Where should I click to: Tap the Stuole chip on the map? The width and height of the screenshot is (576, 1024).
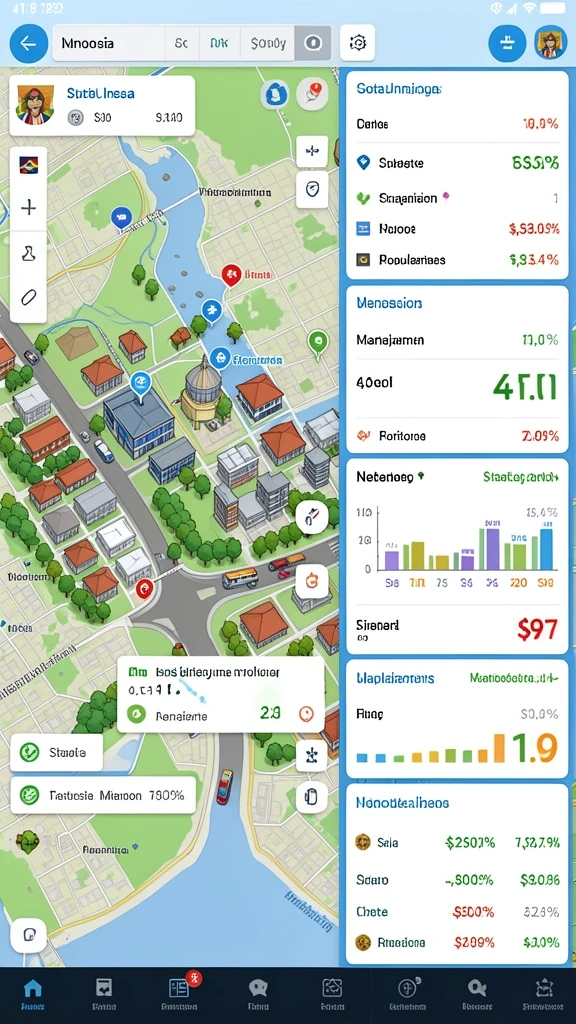point(57,753)
